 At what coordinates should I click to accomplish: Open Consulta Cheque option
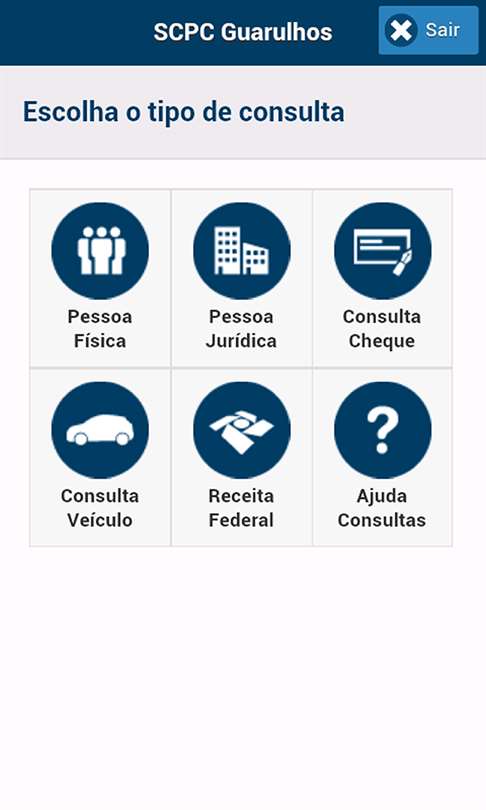coord(382,278)
